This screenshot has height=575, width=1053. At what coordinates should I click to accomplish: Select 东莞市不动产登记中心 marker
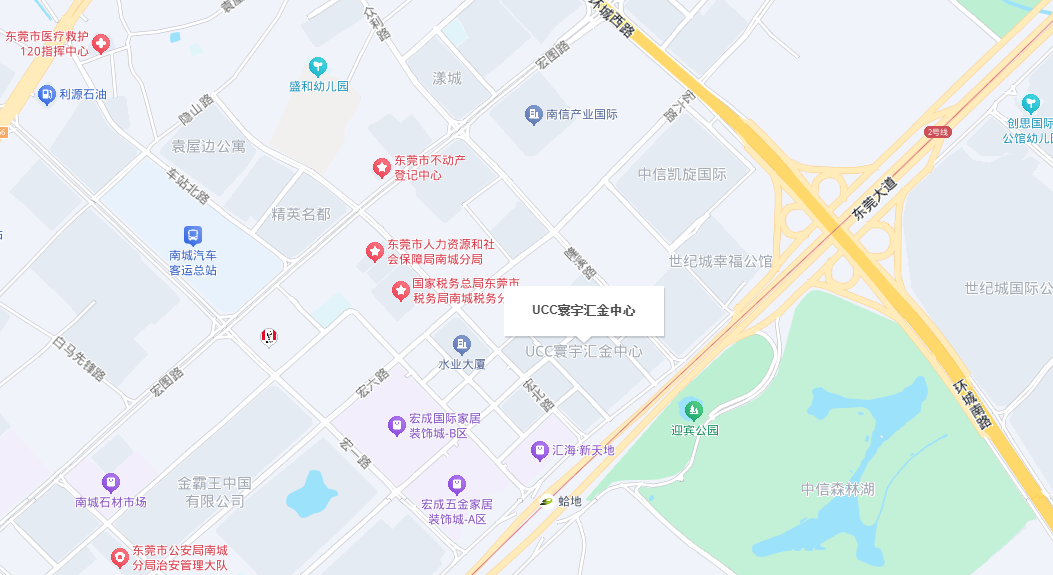coord(381,167)
